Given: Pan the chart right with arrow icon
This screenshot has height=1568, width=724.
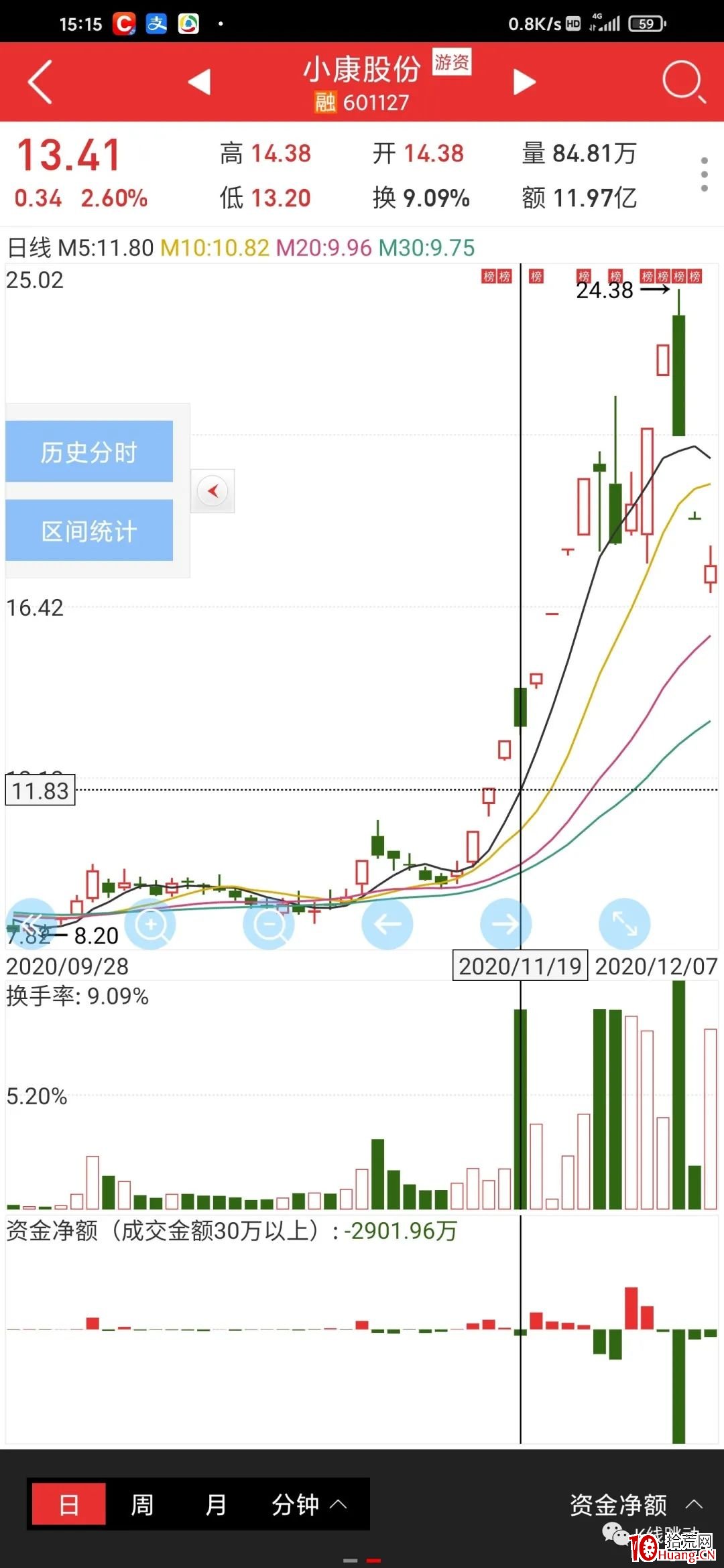Looking at the screenshot, I should [505, 923].
